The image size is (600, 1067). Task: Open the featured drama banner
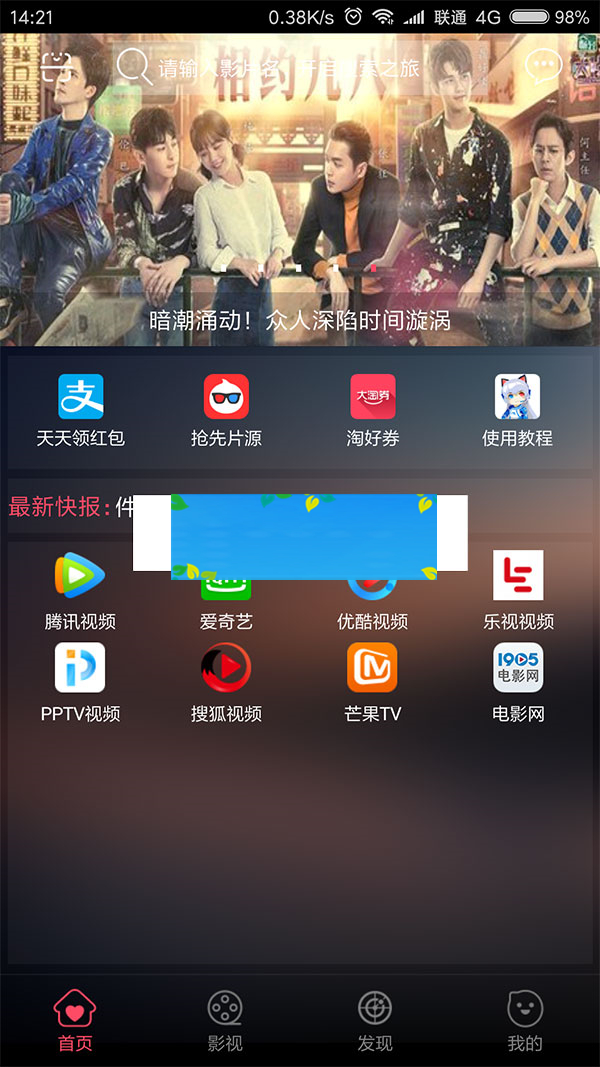(x=300, y=200)
